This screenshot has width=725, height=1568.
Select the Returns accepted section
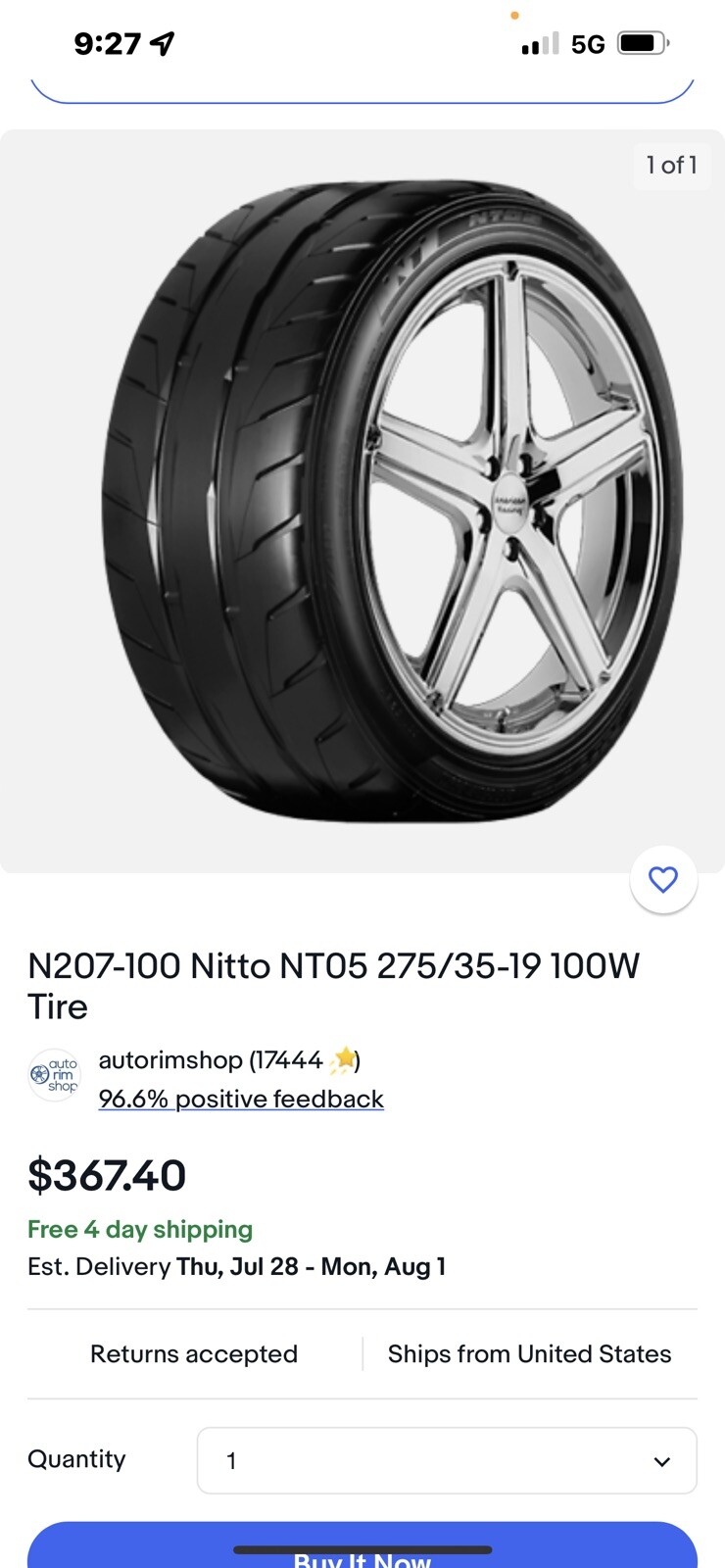(x=193, y=1353)
